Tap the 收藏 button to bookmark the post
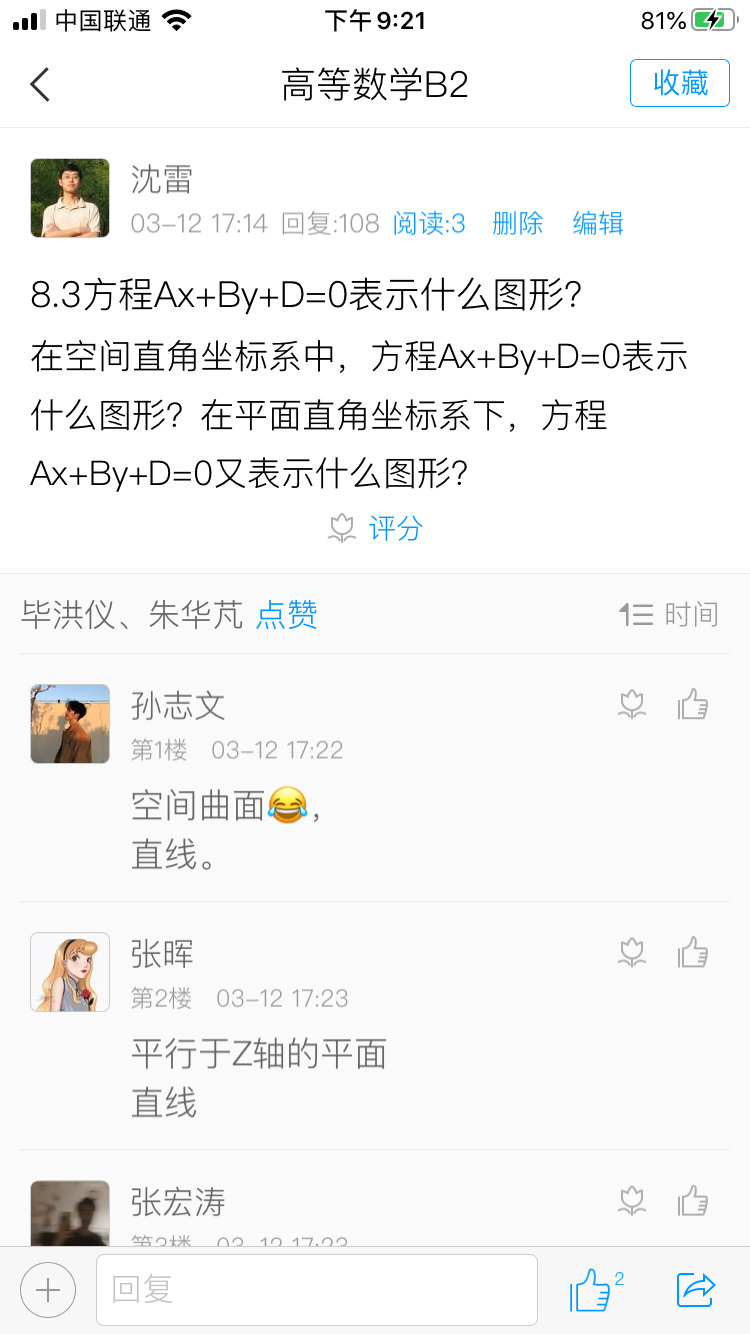The height and width of the screenshot is (1334, 750). (680, 83)
